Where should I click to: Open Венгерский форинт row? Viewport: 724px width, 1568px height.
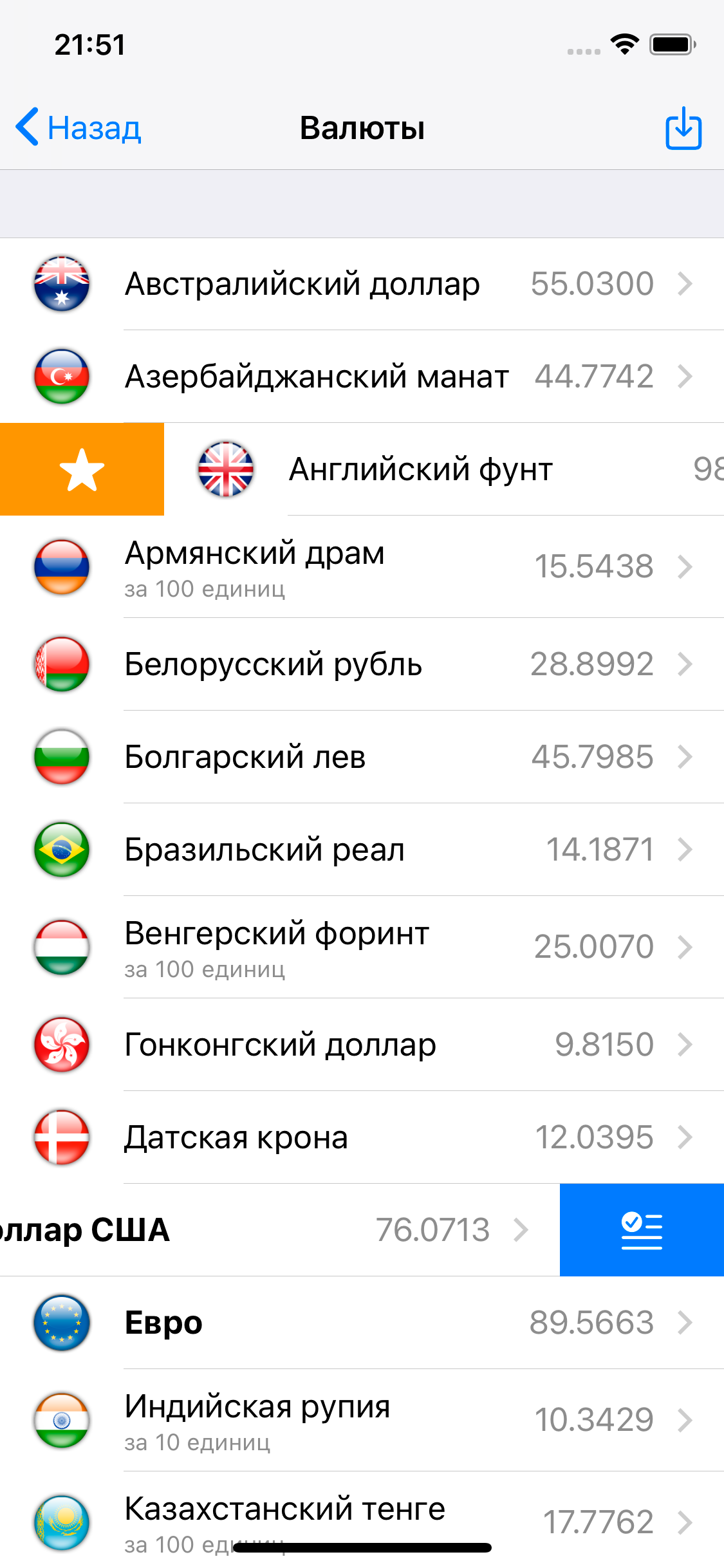tap(362, 947)
